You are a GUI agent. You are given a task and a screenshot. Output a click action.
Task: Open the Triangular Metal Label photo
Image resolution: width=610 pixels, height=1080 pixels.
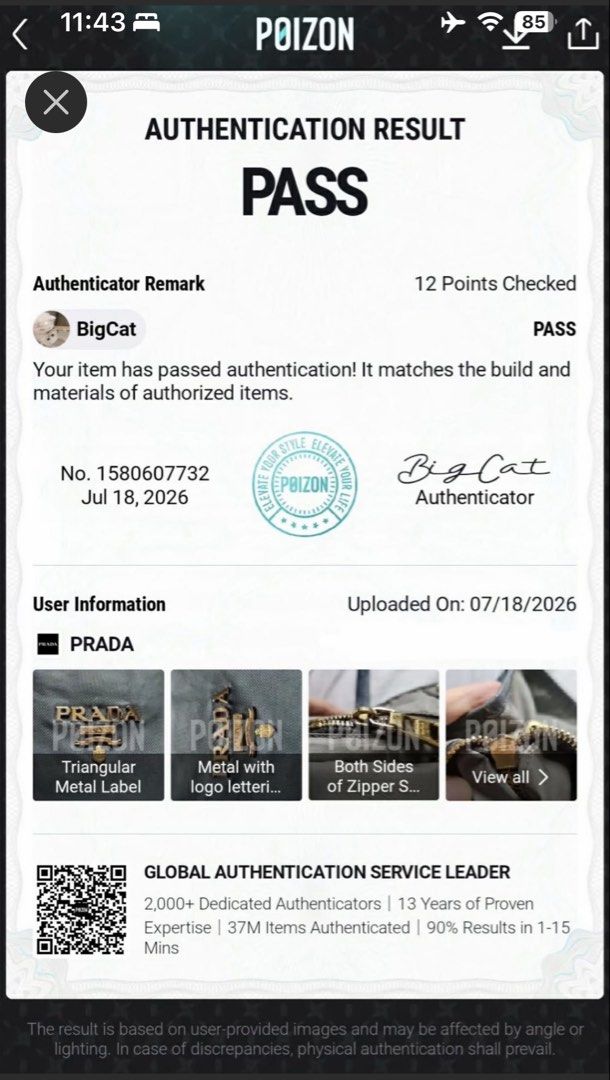98,735
